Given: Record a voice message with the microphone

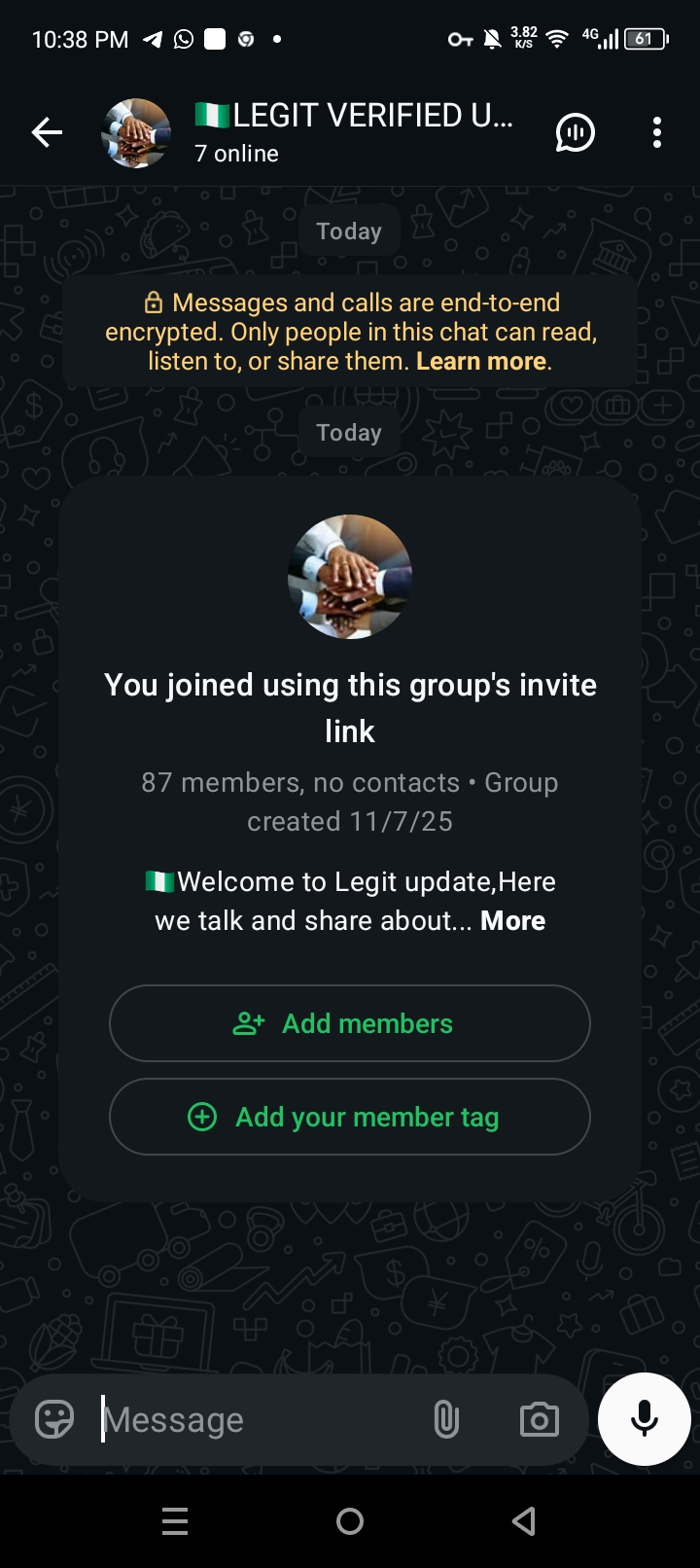Looking at the screenshot, I should 645,1419.
